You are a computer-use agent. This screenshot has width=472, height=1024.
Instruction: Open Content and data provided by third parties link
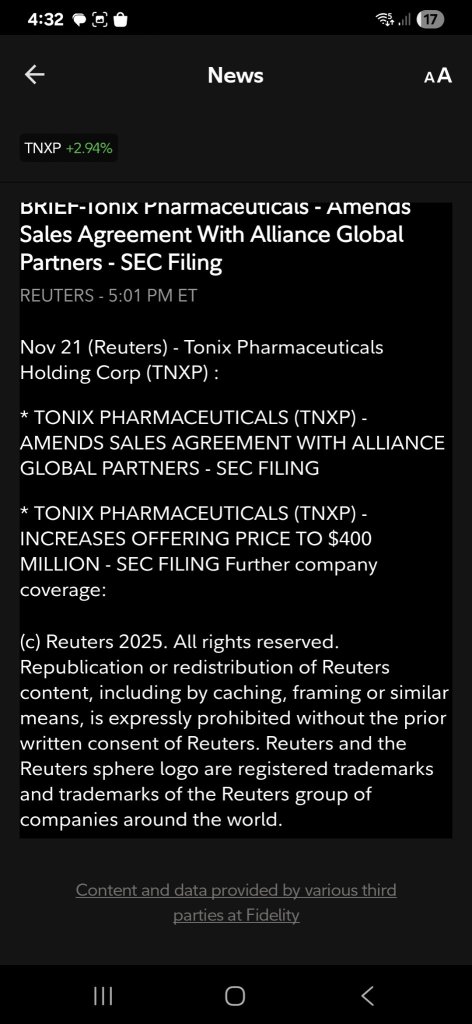pos(236,903)
